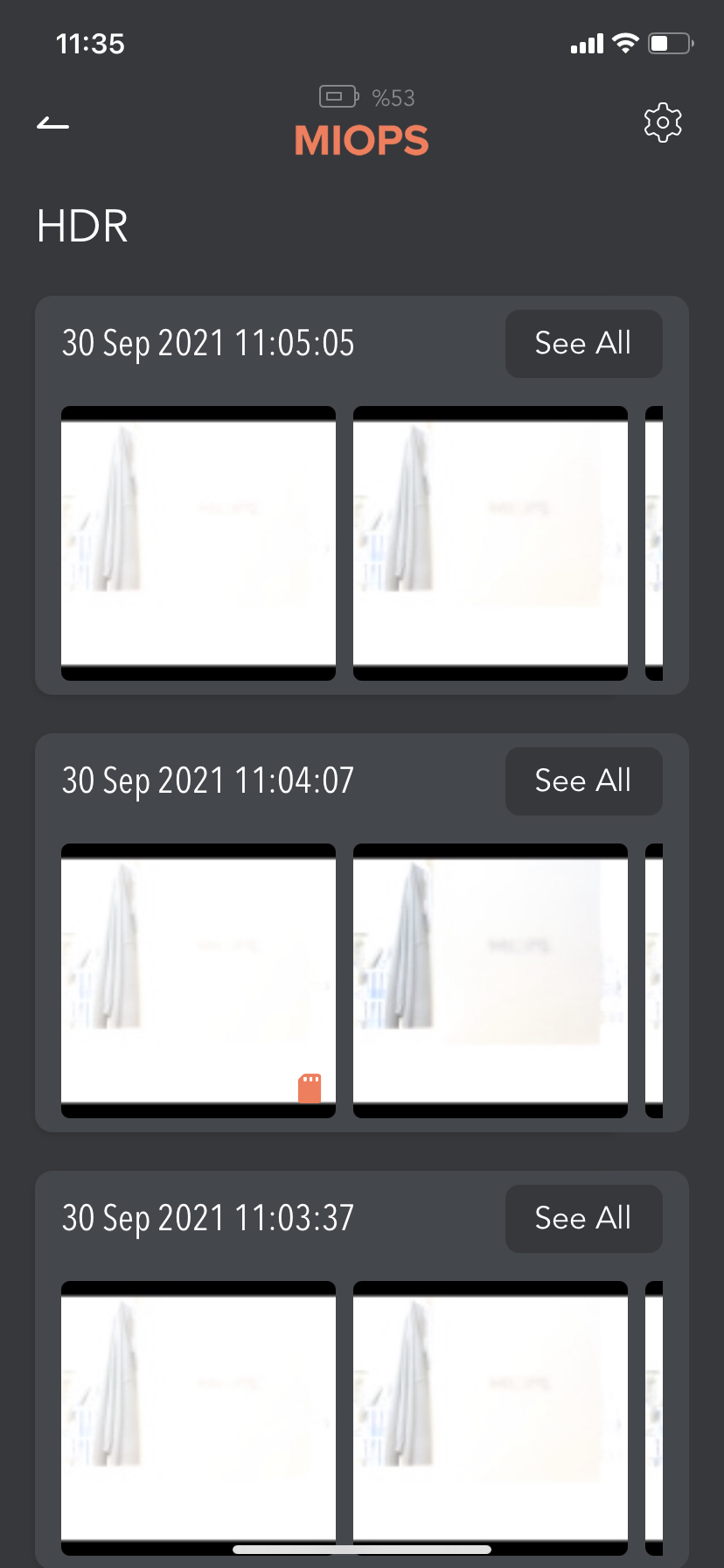
Task: Open second photo in 11:04:07 set
Action: 491,981
